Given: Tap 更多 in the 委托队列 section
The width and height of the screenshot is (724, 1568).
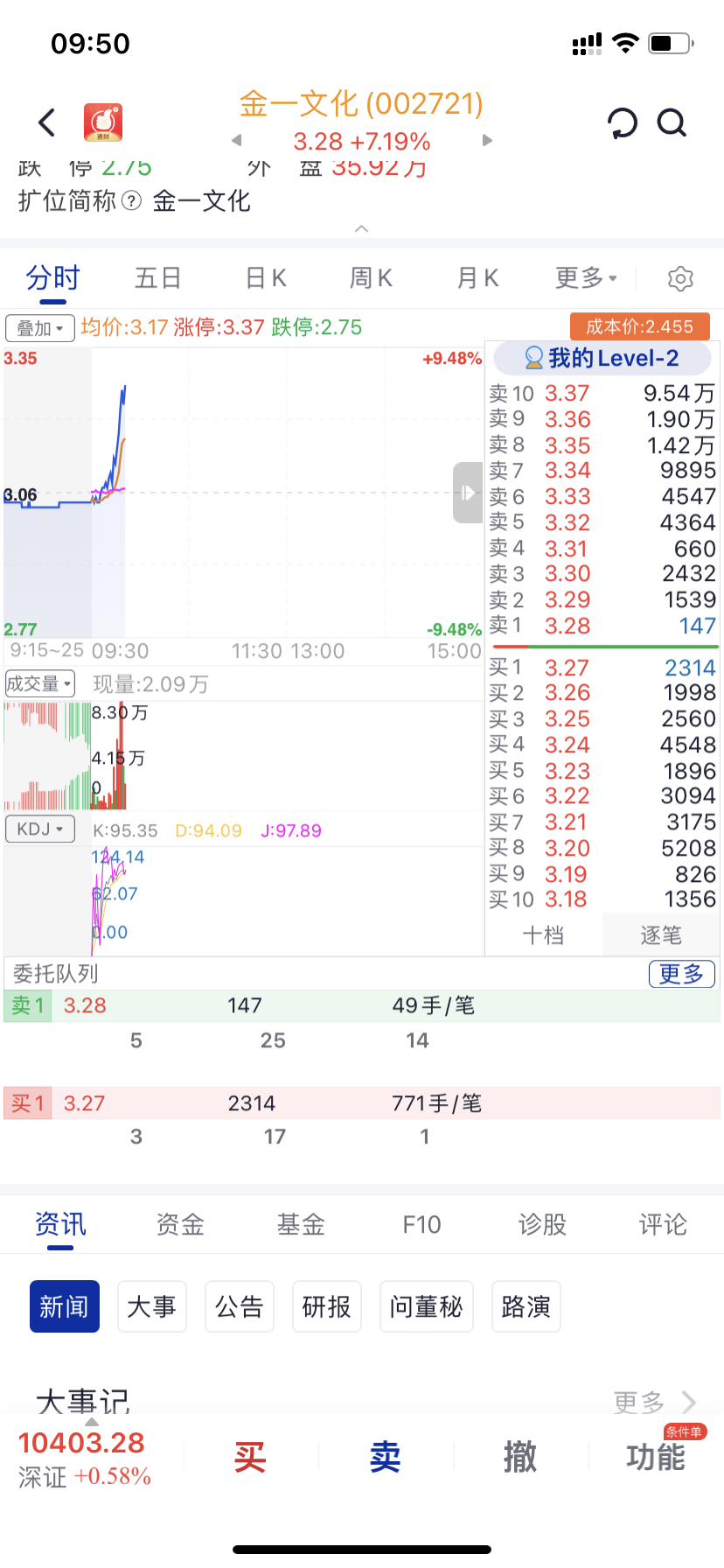Looking at the screenshot, I should pyautogui.click(x=682, y=974).
